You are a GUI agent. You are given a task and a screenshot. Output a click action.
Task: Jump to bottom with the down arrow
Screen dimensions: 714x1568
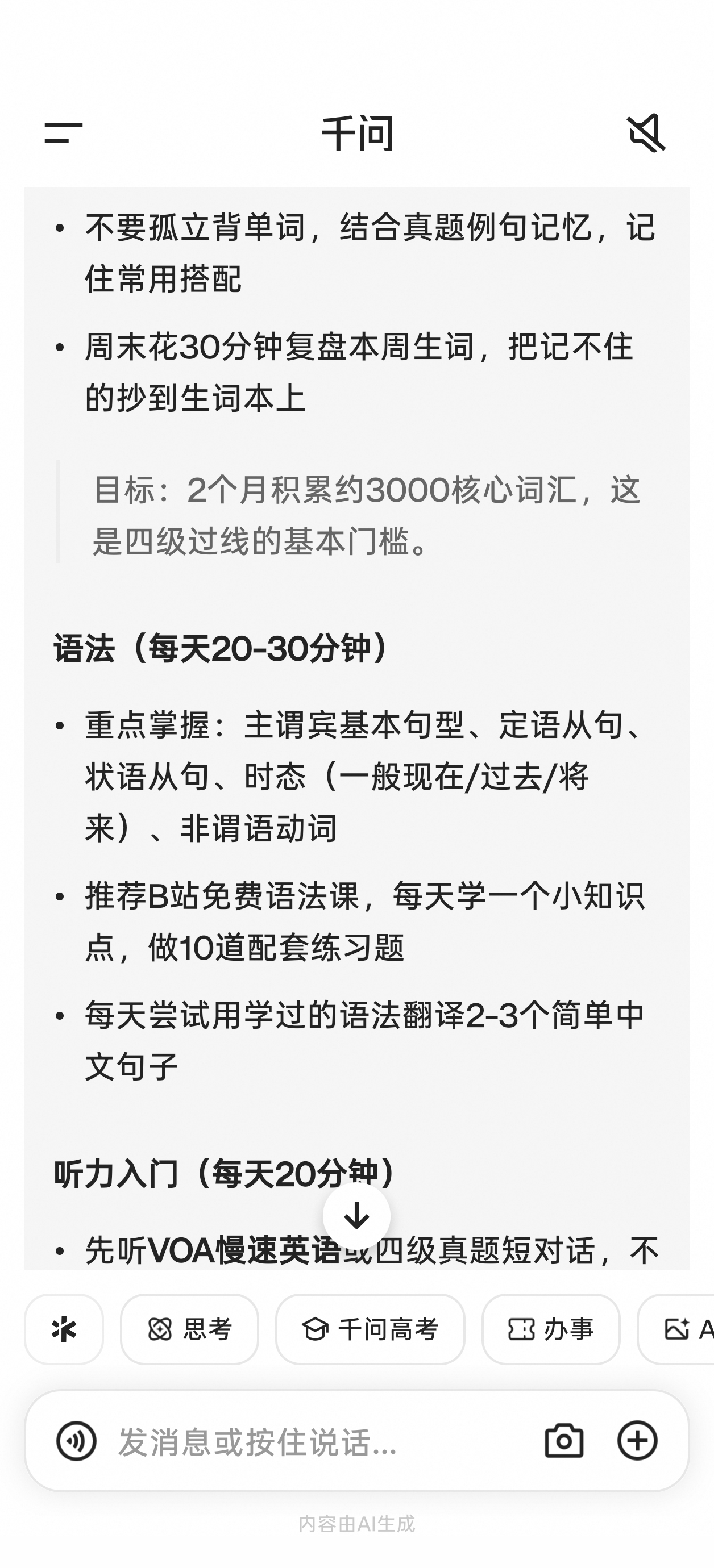[x=356, y=1216]
